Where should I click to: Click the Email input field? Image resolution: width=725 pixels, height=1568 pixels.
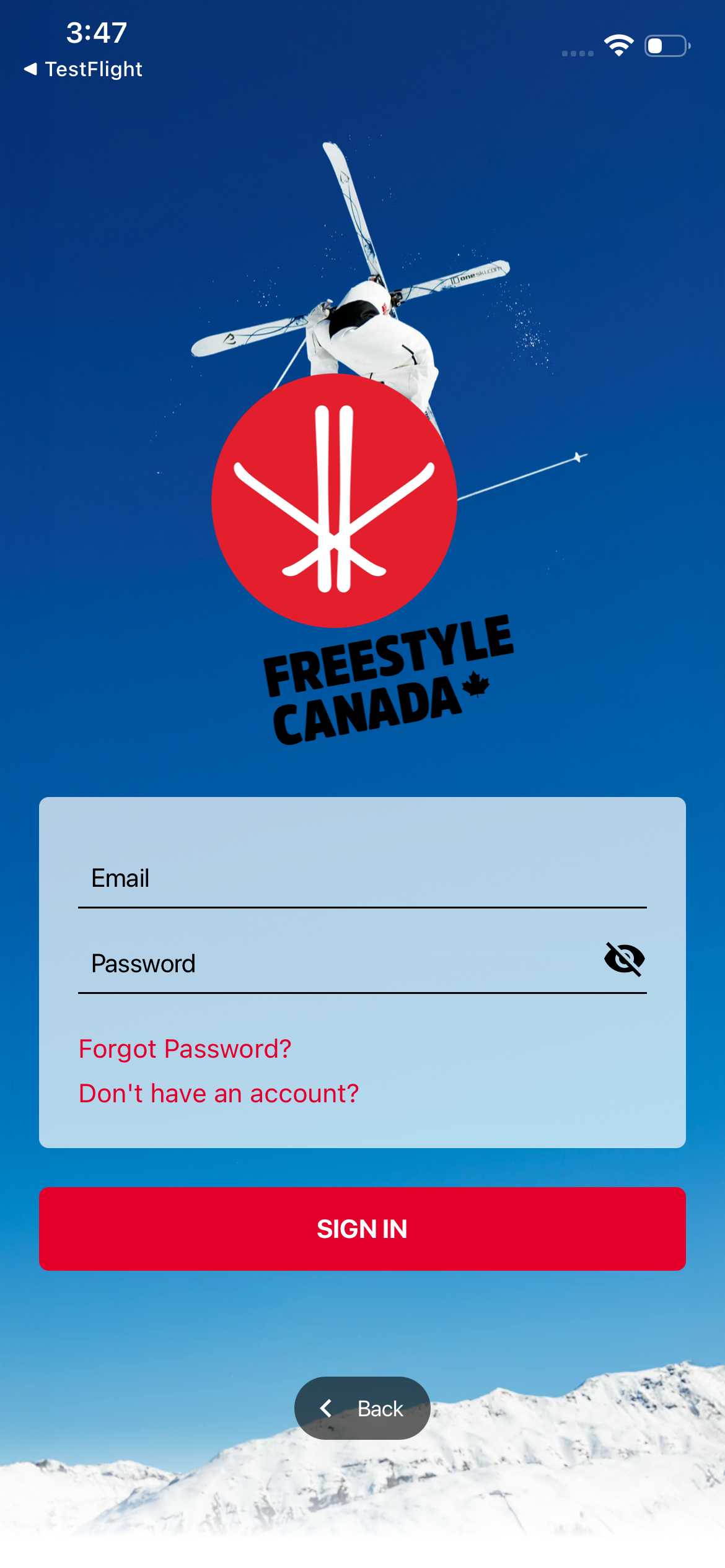point(362,879)
